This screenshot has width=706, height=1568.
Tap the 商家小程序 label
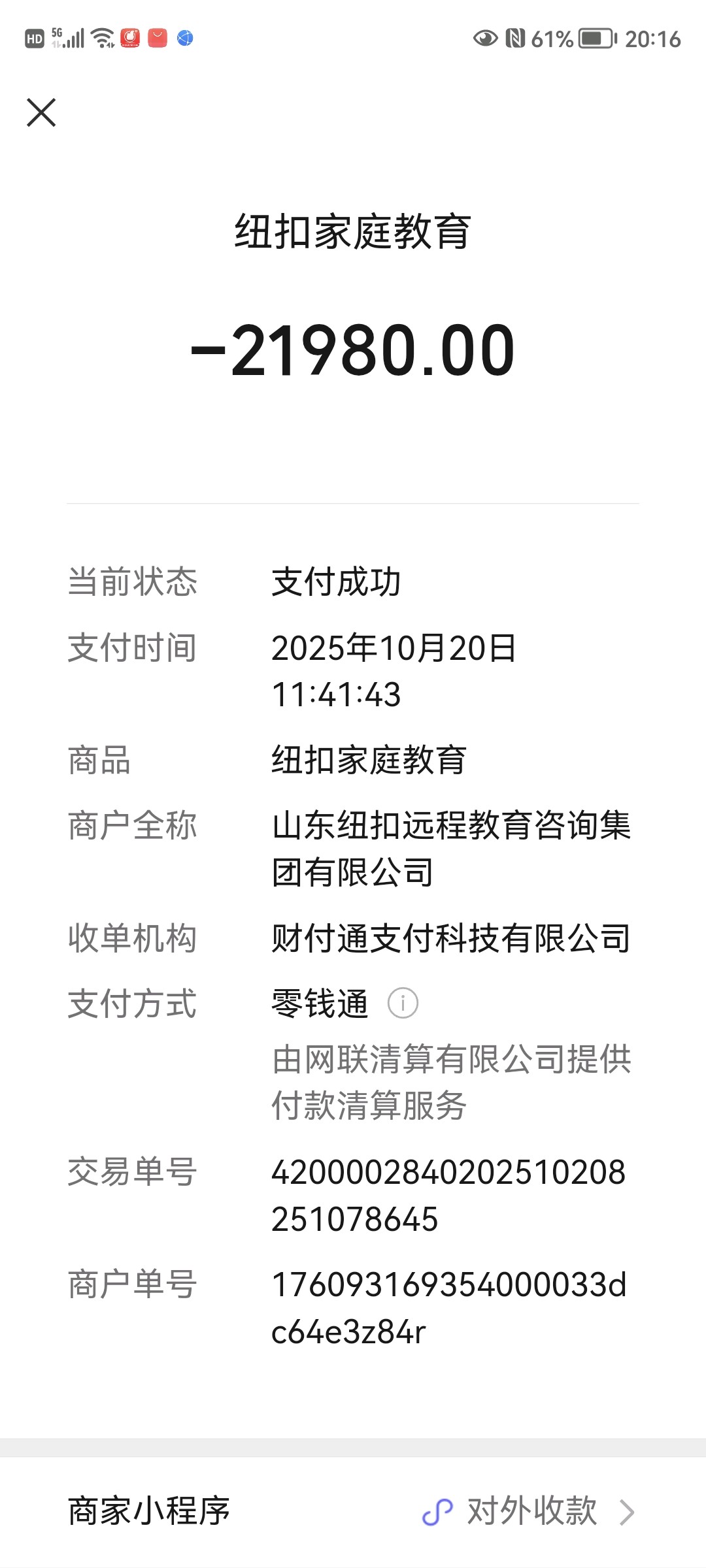click(147, 1511)
